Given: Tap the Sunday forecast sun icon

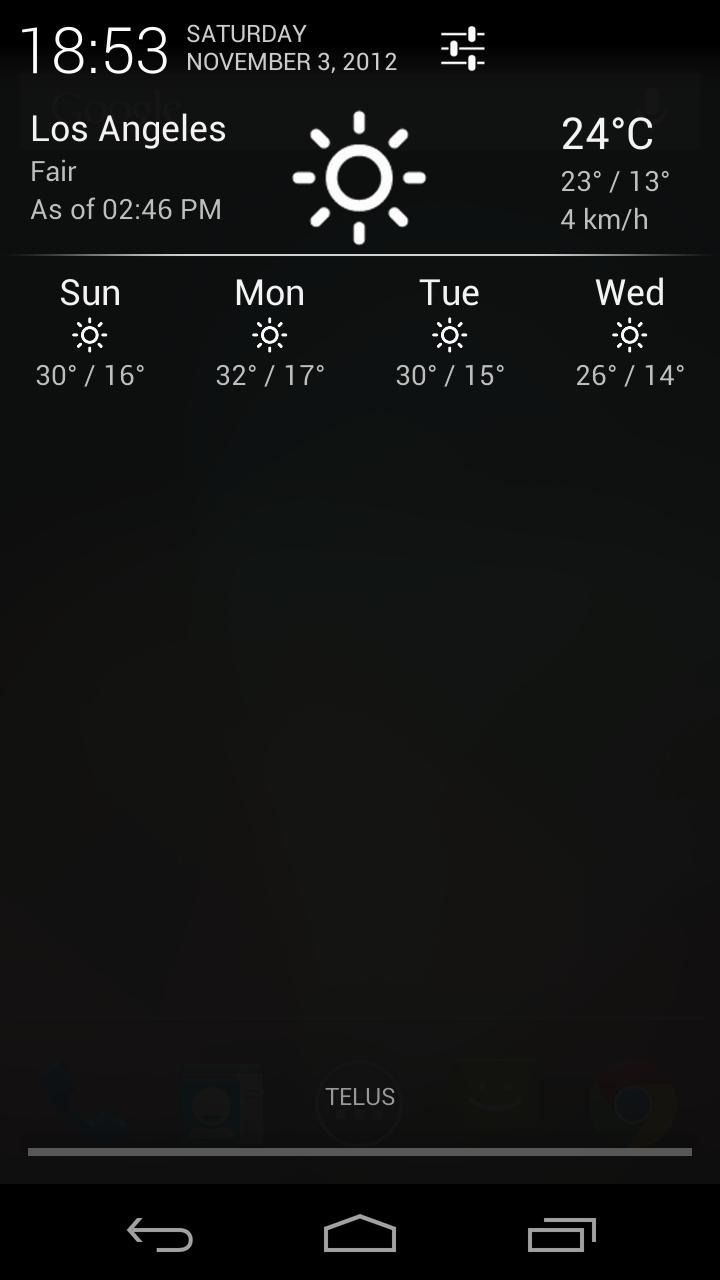Looking at the screenshot, I should (x=89, y=334).
